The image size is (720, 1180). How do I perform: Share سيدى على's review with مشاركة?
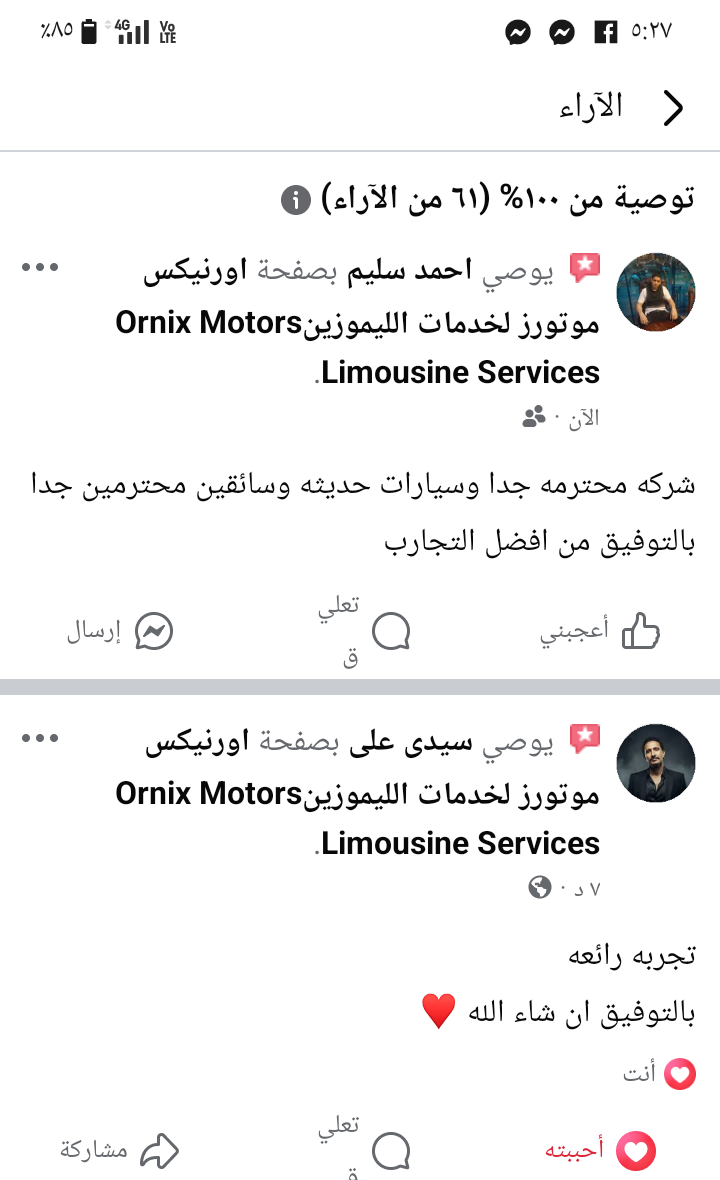click(x=120, y=1151)
